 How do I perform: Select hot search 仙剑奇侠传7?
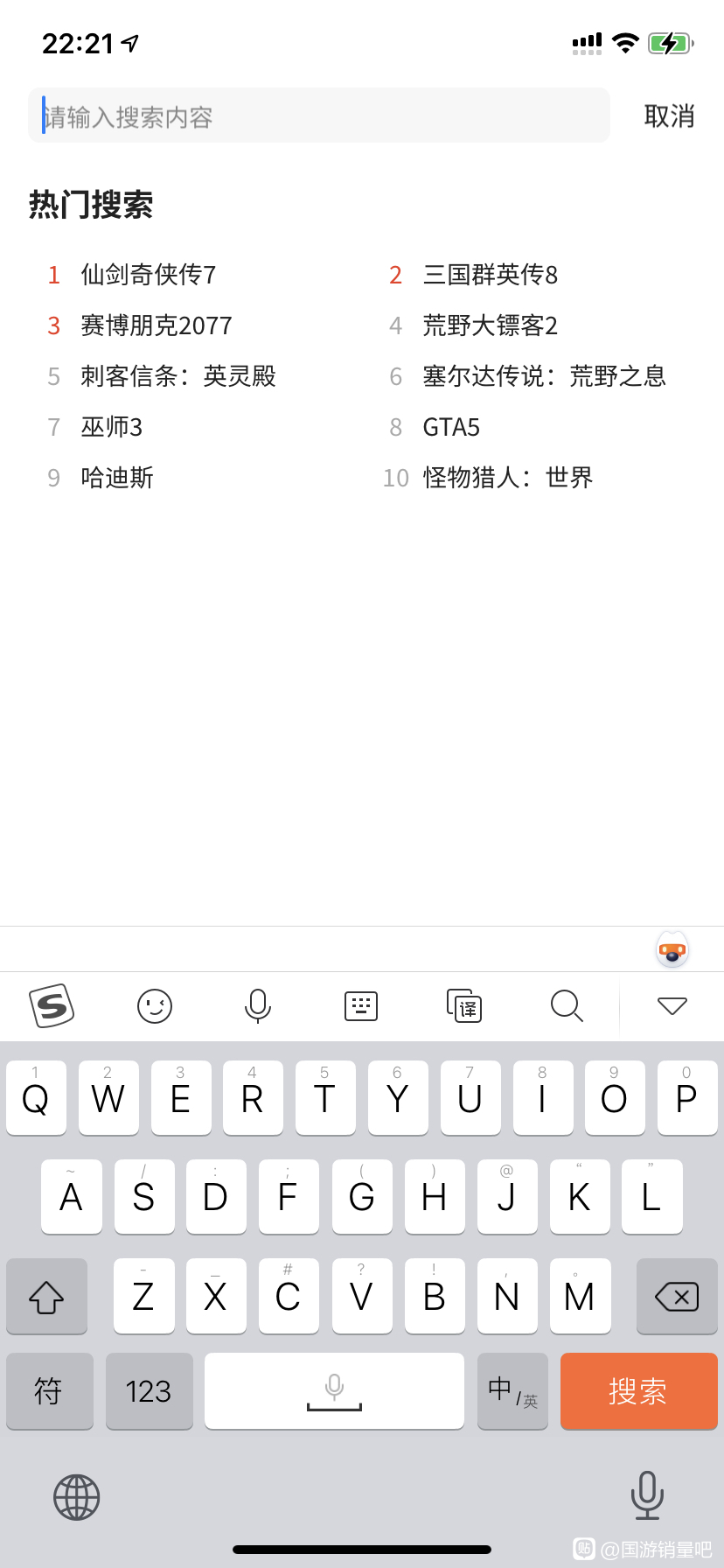point(148,275)
